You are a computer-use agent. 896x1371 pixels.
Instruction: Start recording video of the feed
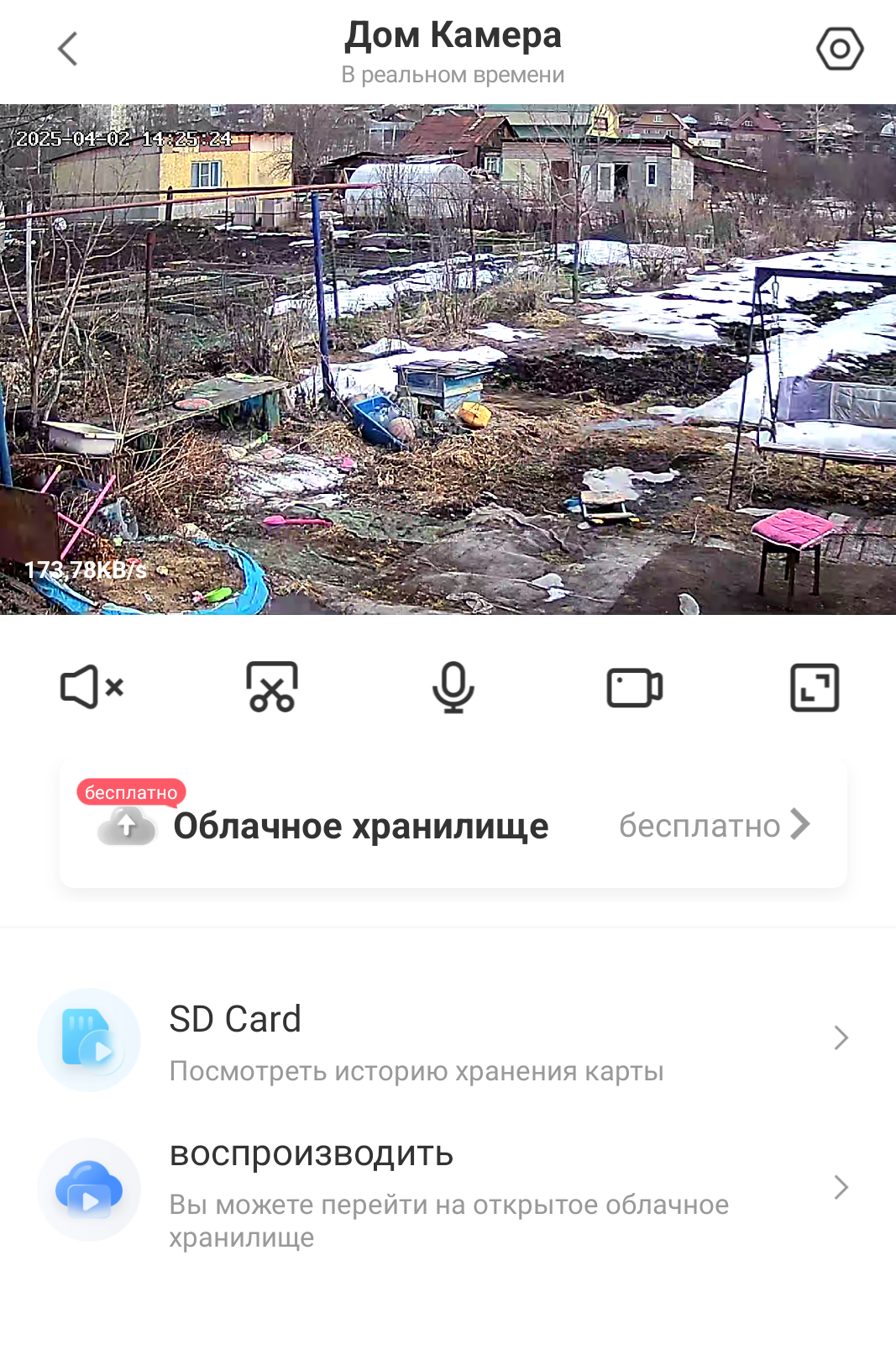pos(634,687)
